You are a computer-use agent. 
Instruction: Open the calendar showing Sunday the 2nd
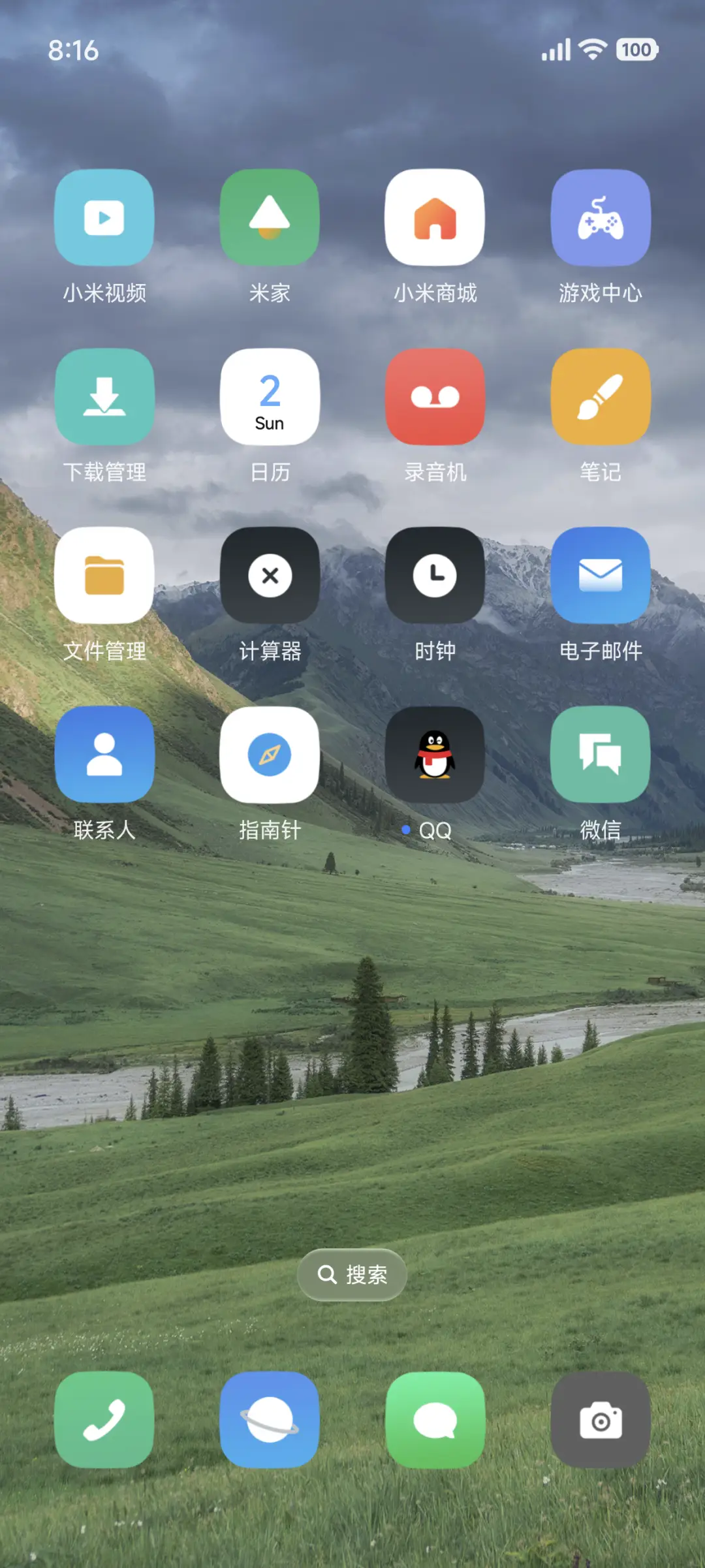[270, 396]
